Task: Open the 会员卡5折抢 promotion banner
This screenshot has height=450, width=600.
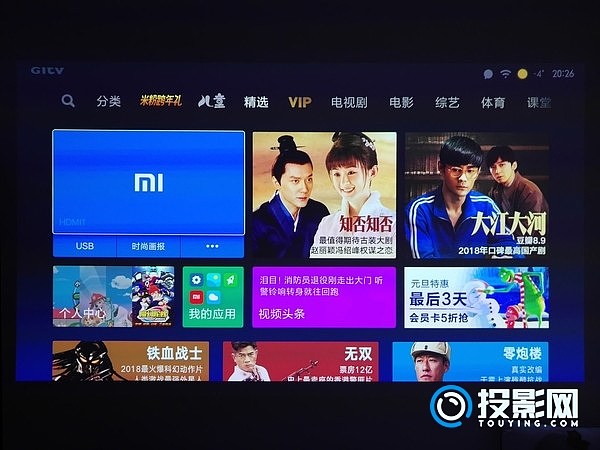Action: [x=477, y=297]
